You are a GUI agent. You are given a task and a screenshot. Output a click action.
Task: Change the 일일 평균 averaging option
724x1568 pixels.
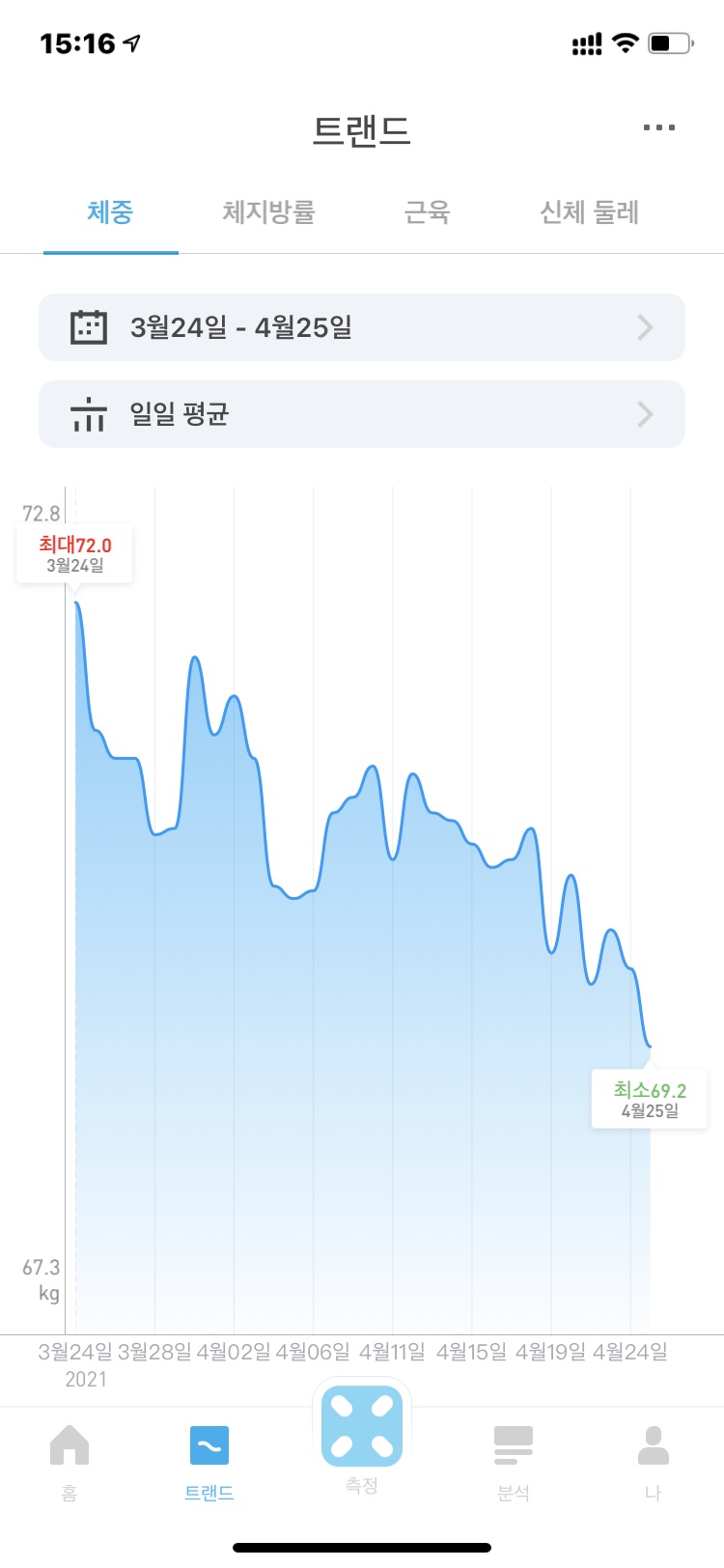click(x=362, y=414)
